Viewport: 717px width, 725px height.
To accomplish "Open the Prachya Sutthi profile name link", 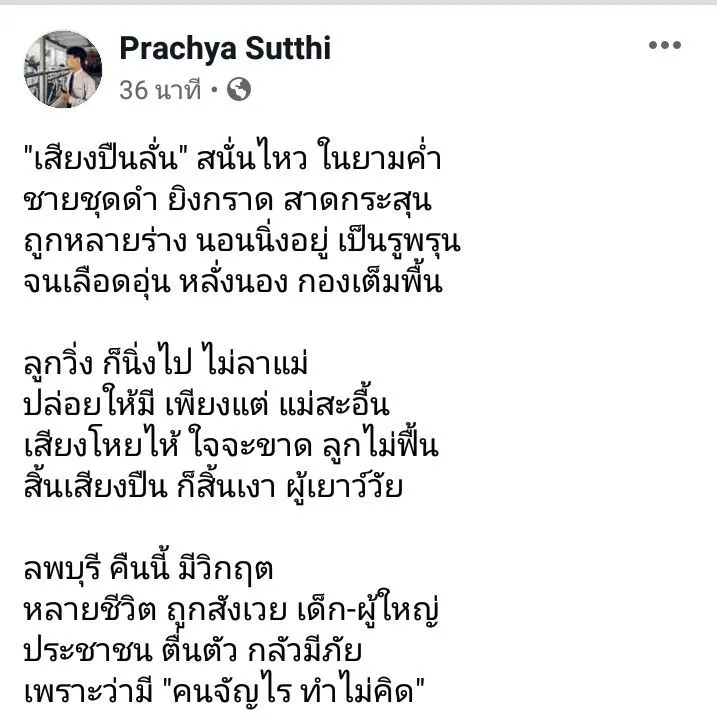I will [224, 47].
